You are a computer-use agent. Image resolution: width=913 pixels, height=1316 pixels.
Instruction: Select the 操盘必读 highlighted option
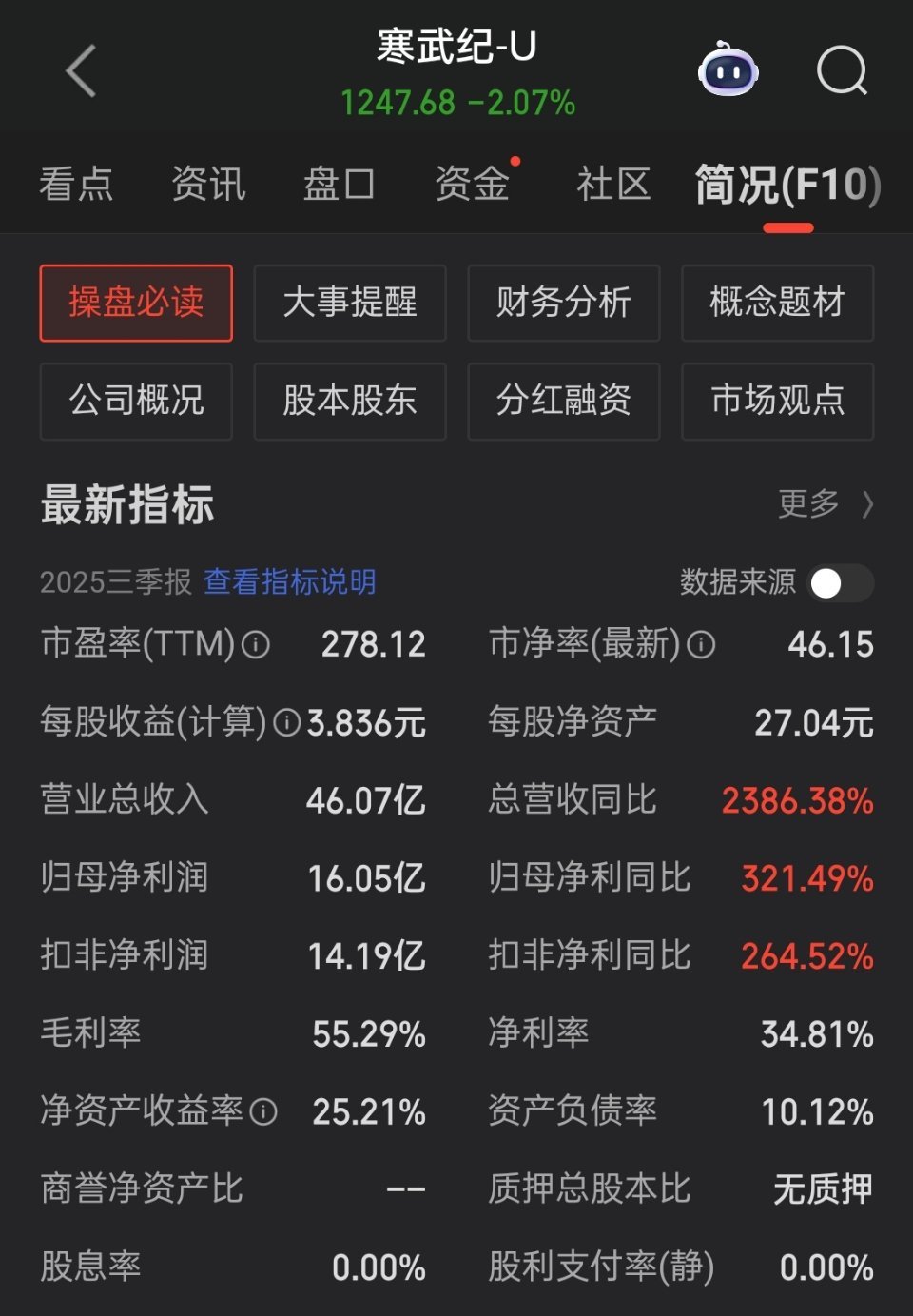(135, 304)
